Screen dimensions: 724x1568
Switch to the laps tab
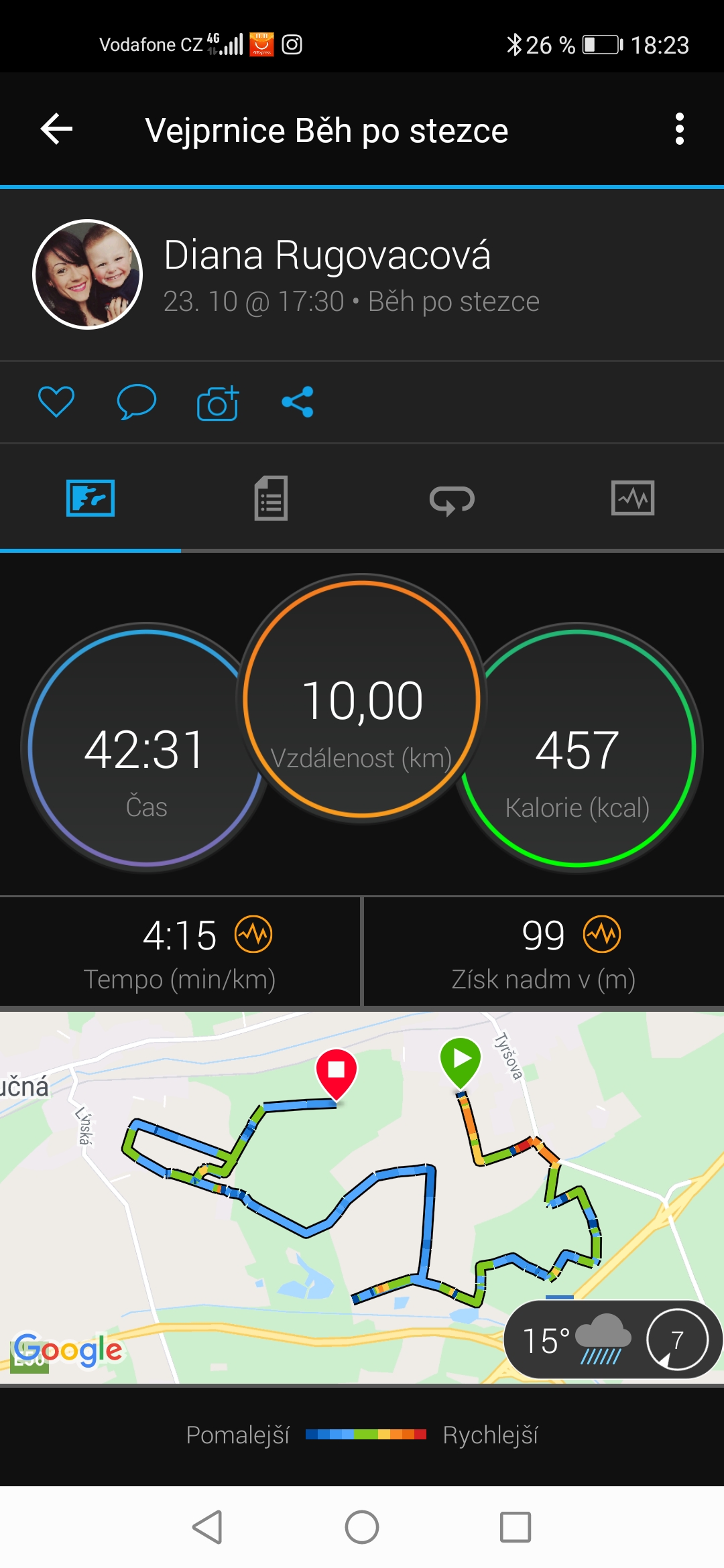click(x=452, y=499)
